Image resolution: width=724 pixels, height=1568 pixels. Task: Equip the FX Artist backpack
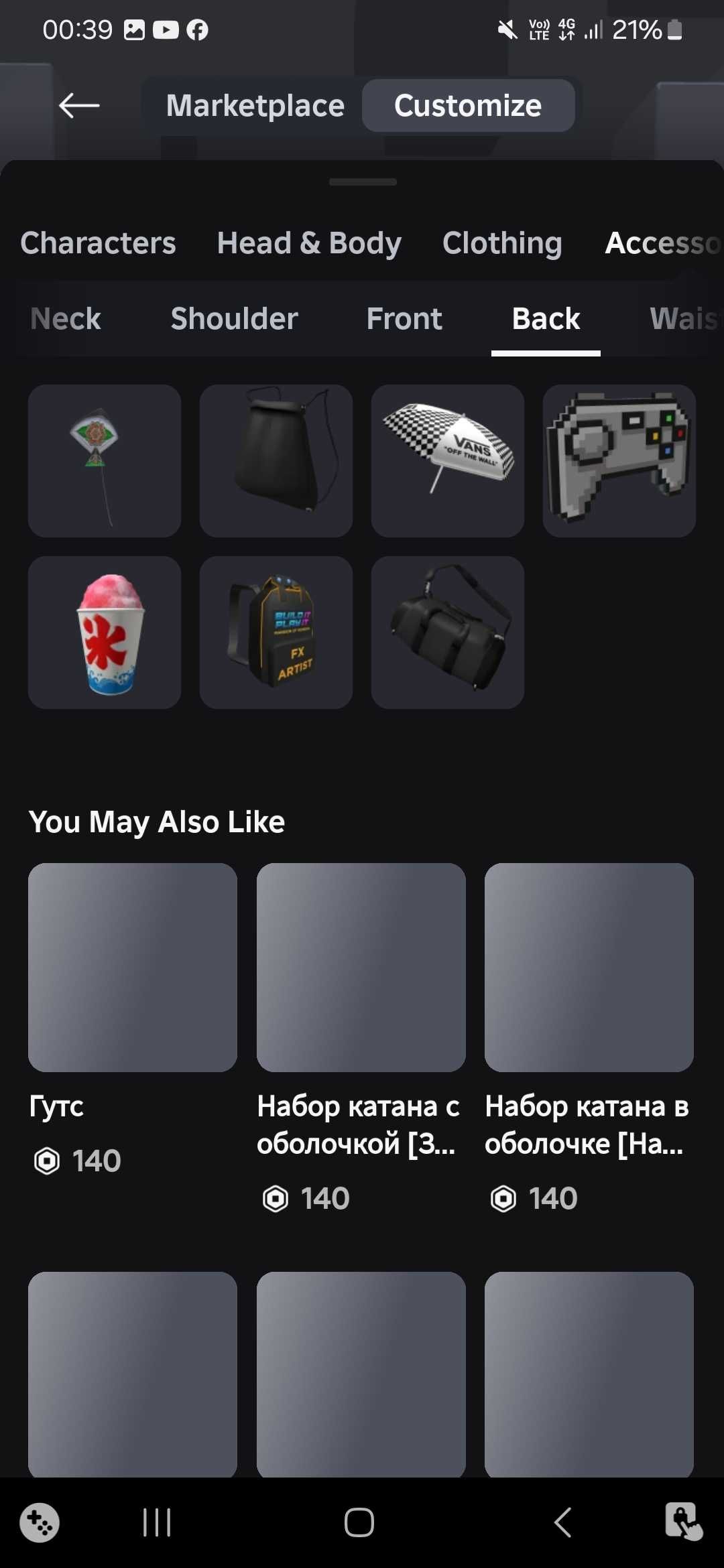(276, 633)
